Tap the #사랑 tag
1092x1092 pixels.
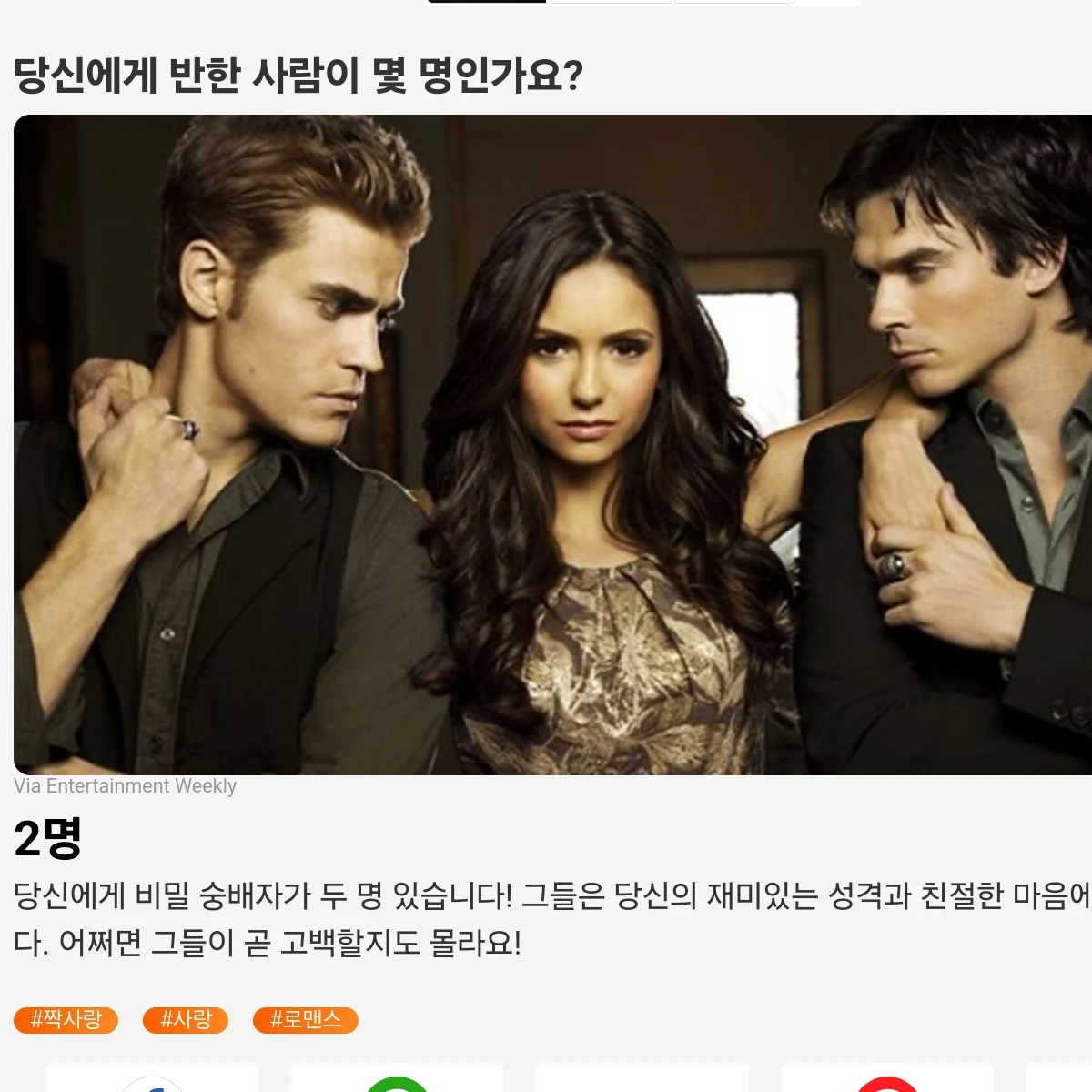(186, 1020)
